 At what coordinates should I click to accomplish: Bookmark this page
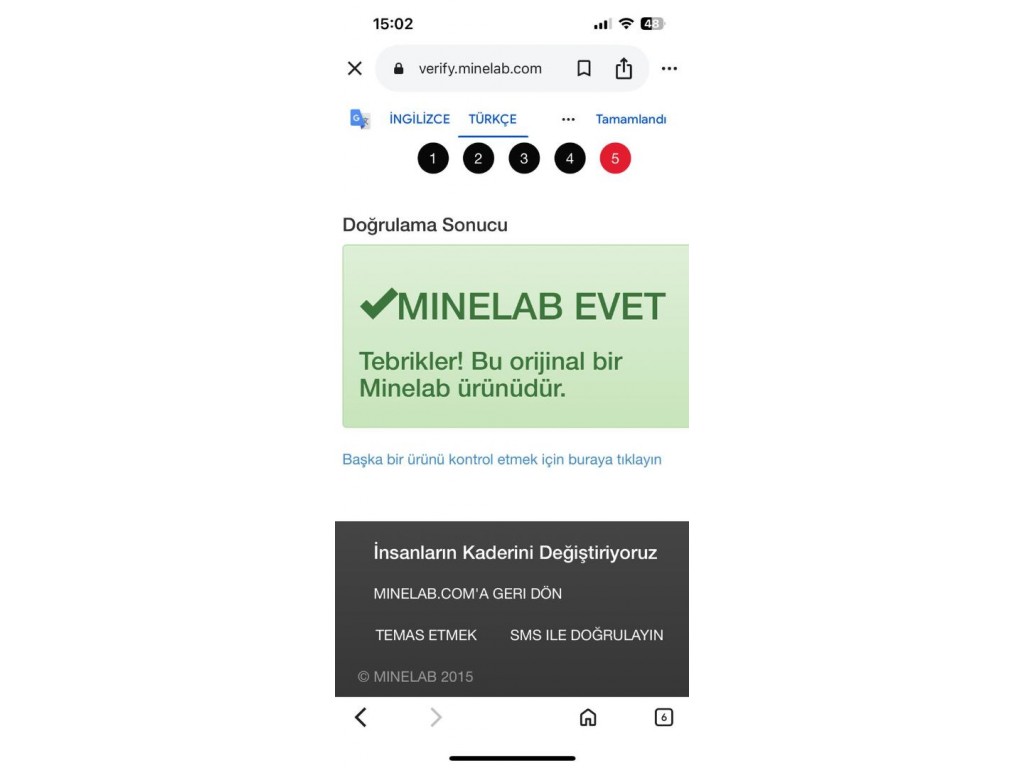(x=584, y=69)
